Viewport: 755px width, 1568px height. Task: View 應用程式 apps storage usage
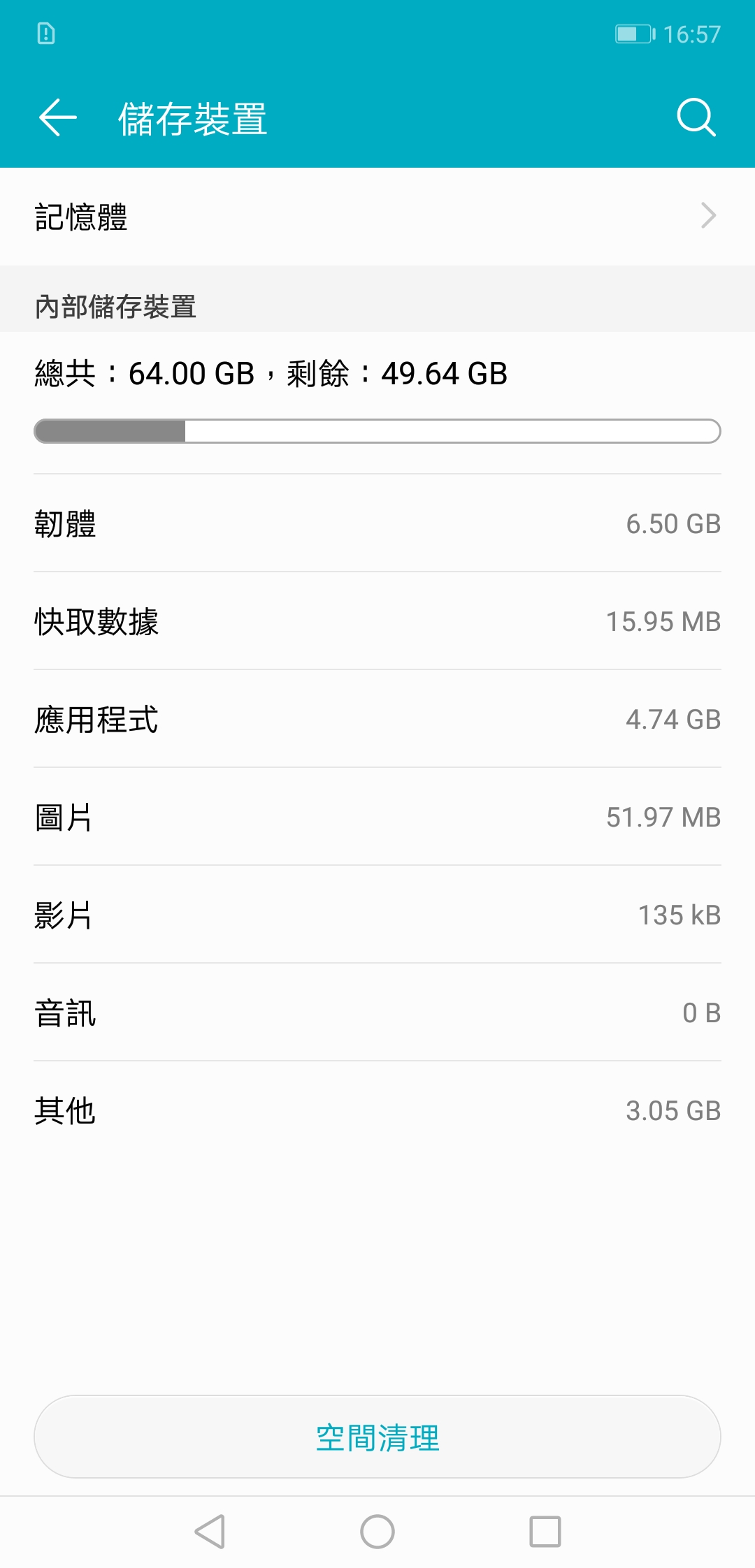tap(377, 719)
